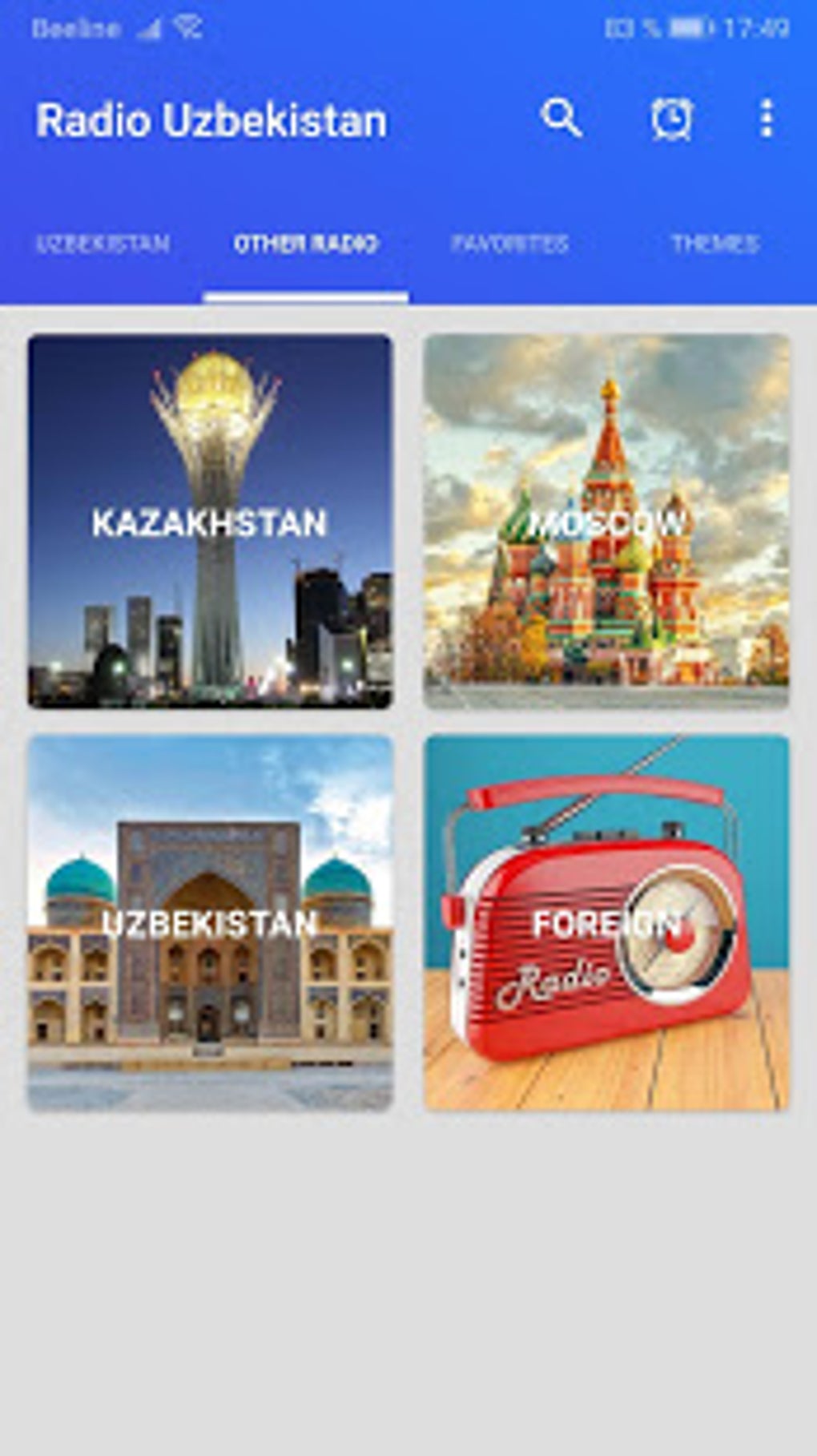Open the three-dot overflow menu
Screen dimensions: 817x1456
point(767,119)
